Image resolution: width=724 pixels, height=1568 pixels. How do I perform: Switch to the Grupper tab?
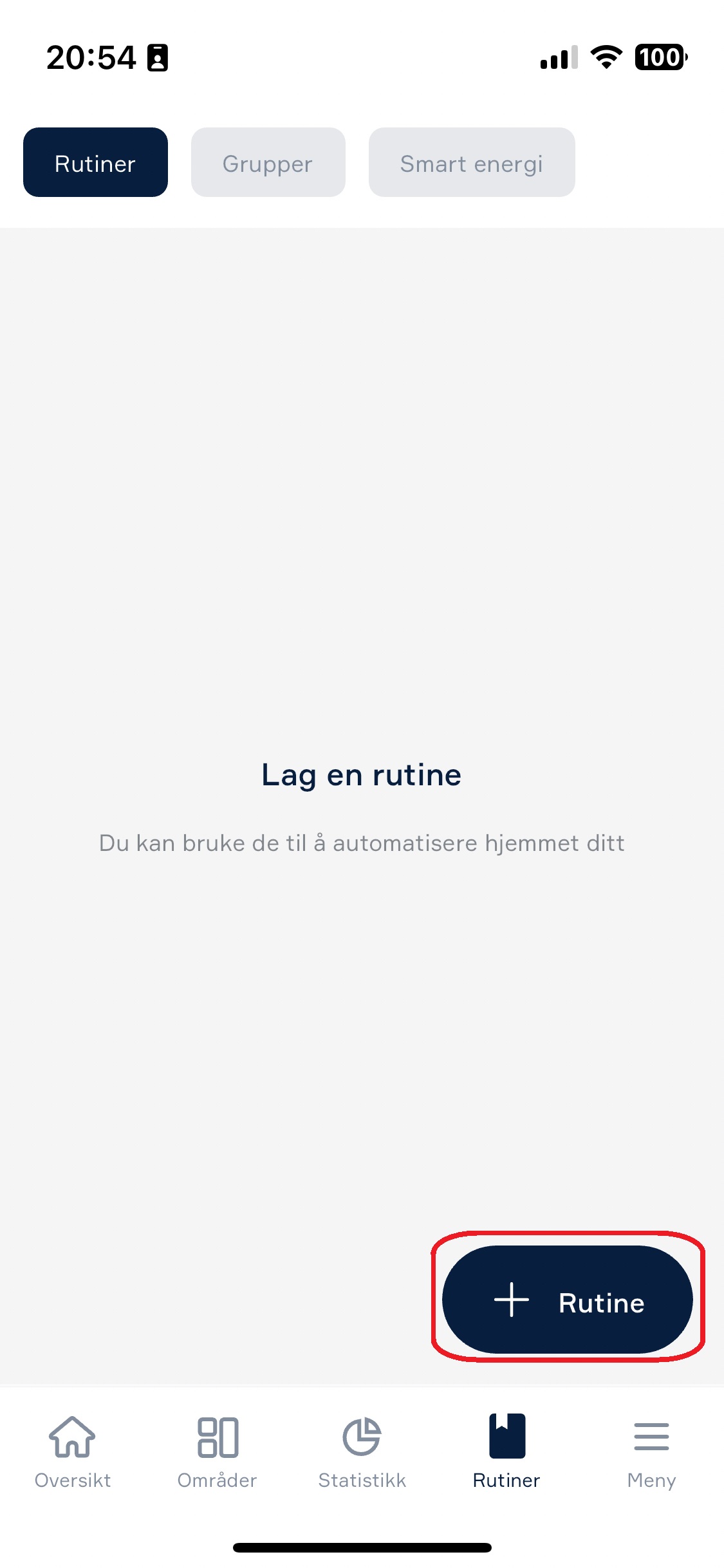point(268,162)
